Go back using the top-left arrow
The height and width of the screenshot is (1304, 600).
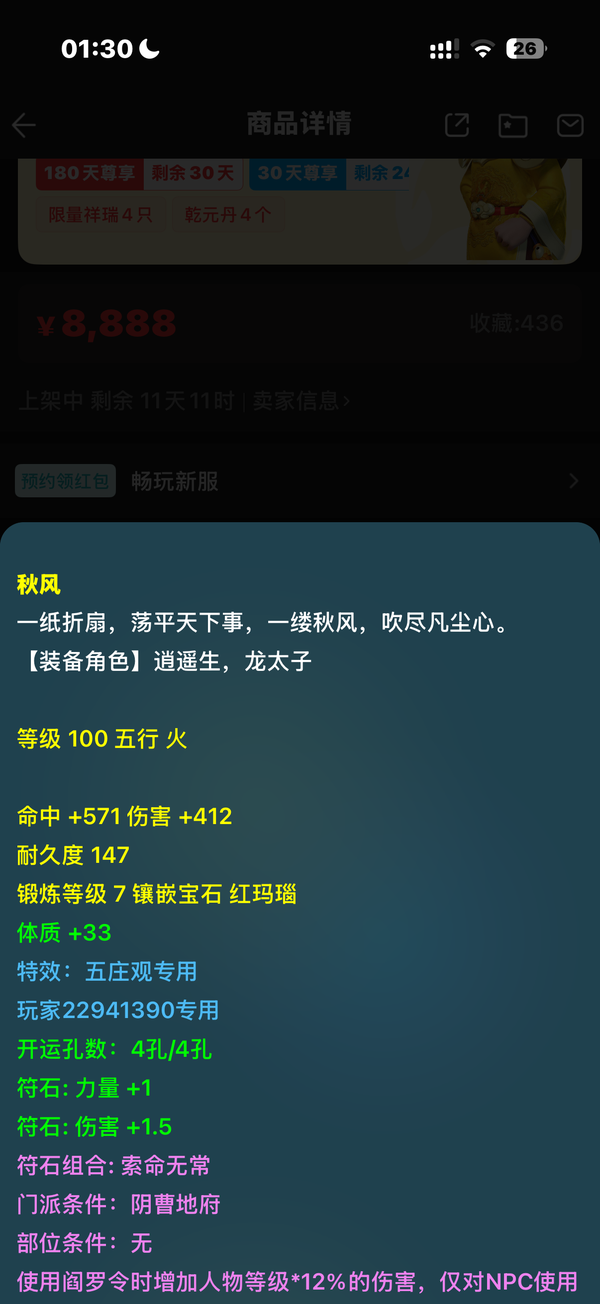[24, 125]
